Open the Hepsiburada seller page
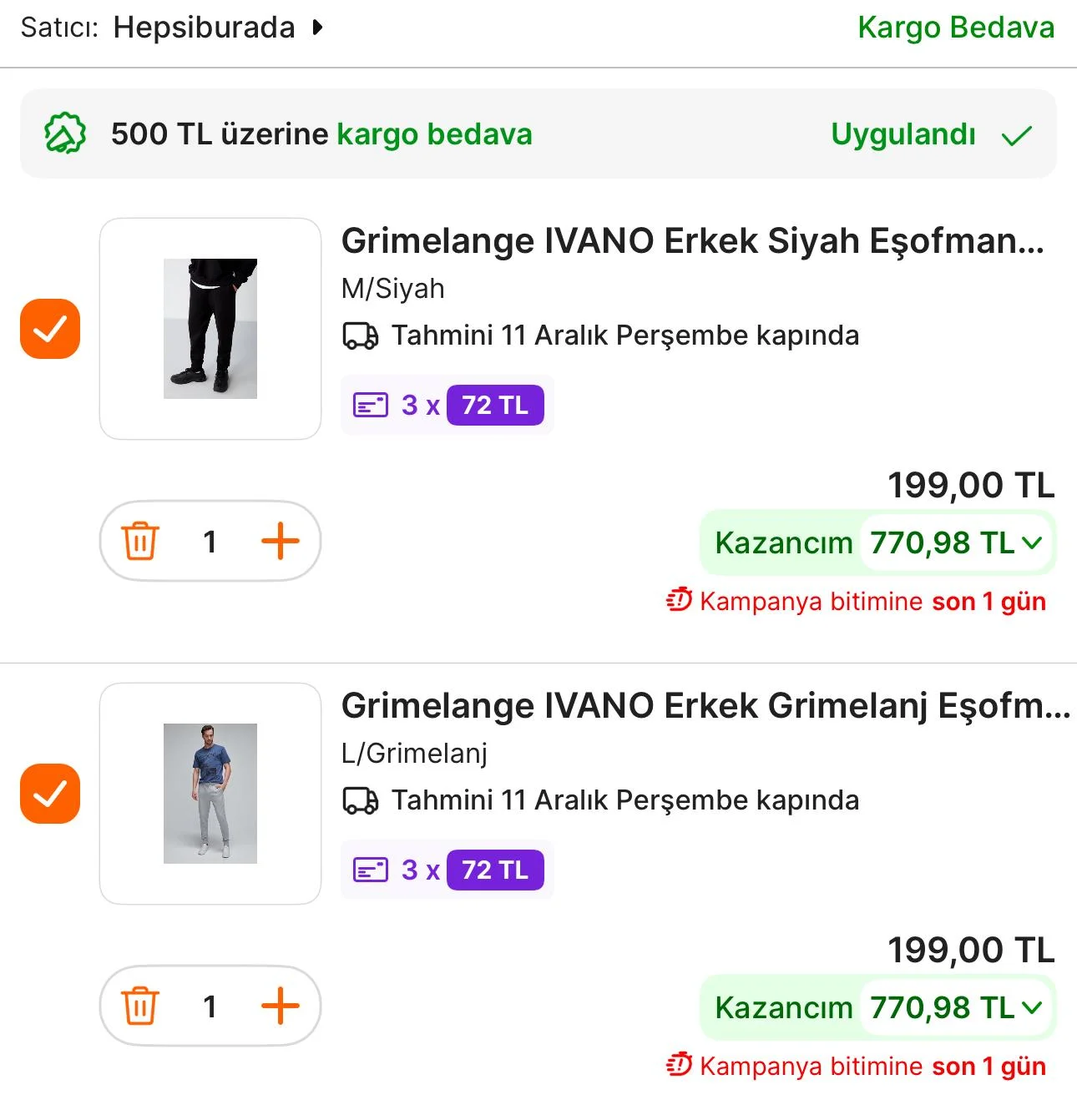The image size is (1077, 1120). tap(205, 28)
